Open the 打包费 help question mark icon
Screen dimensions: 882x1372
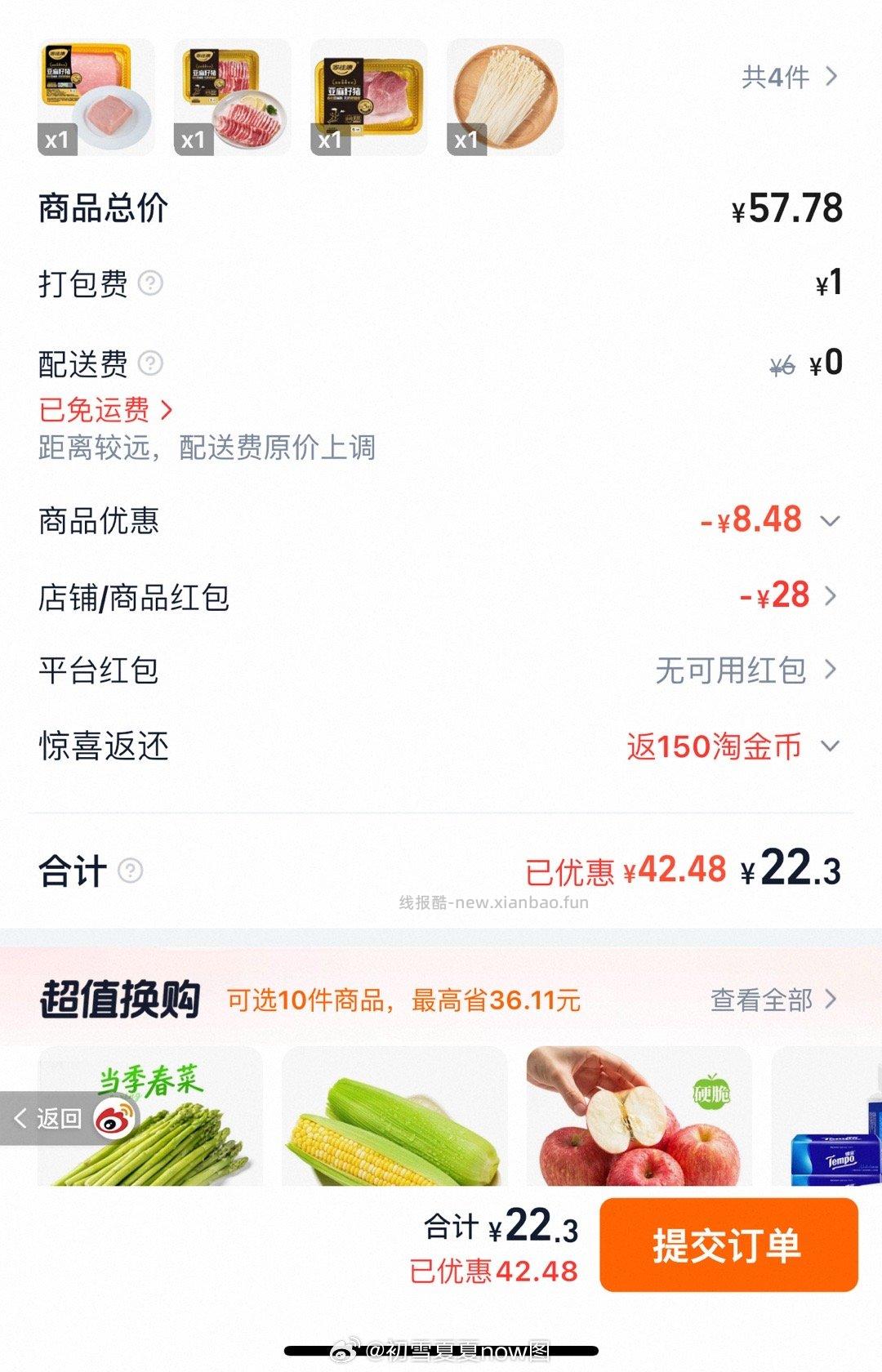click(148, 283)
